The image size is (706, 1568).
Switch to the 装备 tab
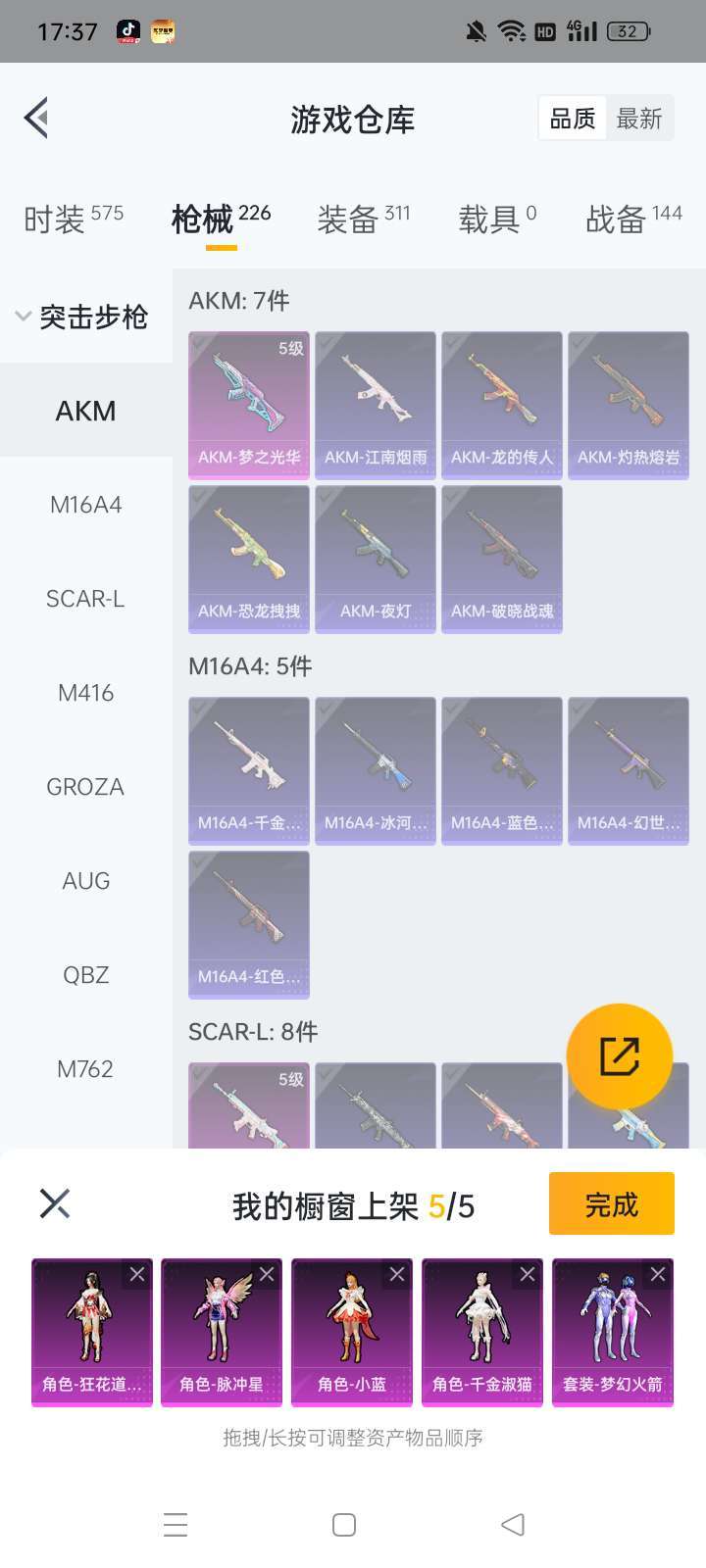(x=363, y=218)
